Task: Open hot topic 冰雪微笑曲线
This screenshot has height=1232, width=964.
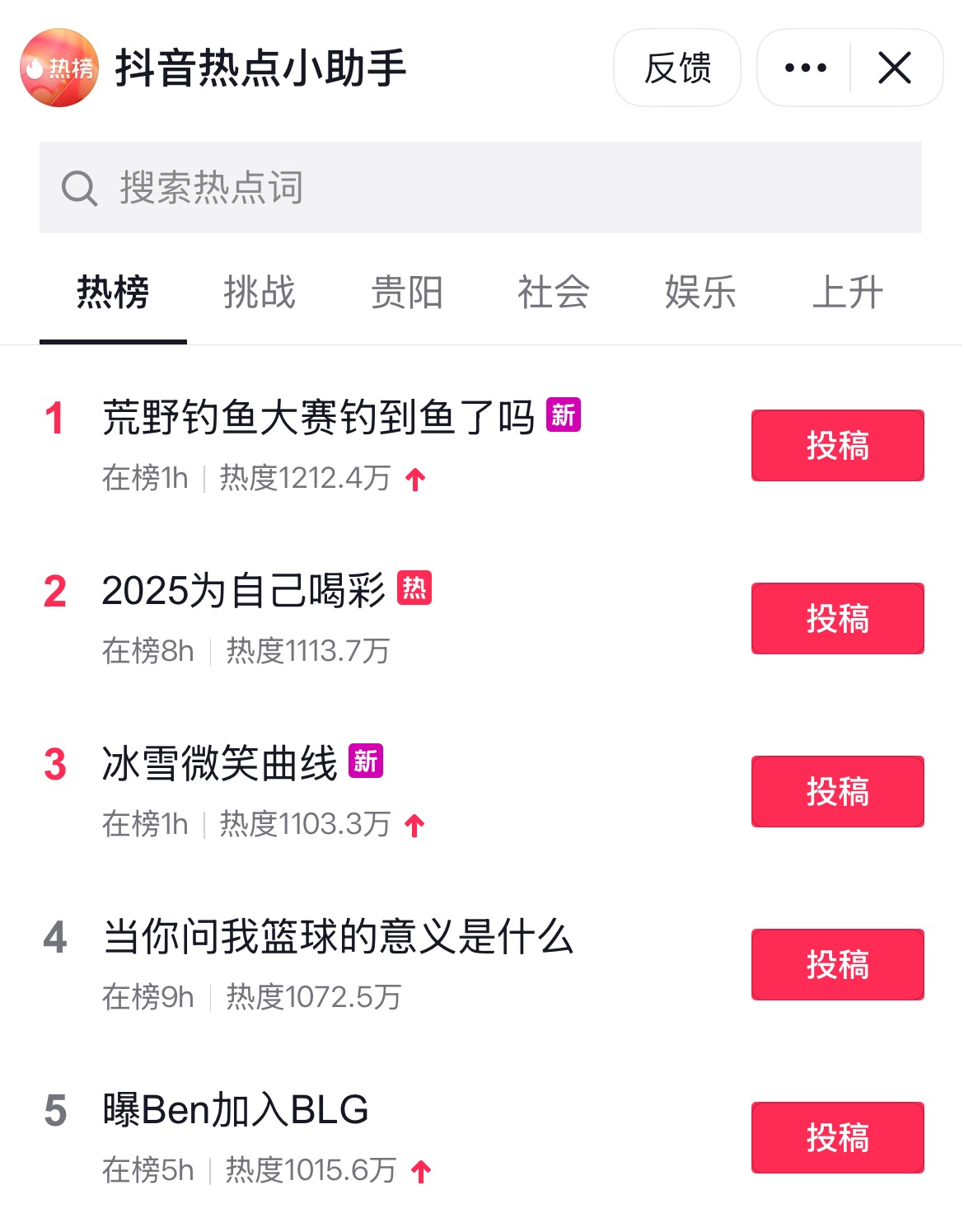Action: (x=220, y=763)
